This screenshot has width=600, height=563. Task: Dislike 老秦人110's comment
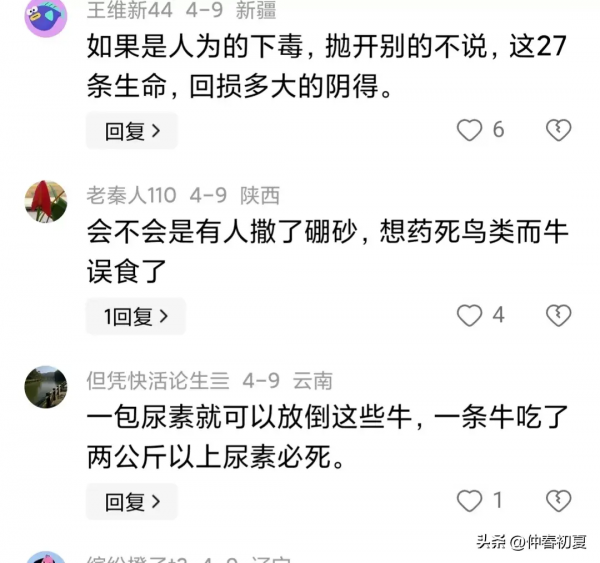[558, 316]
